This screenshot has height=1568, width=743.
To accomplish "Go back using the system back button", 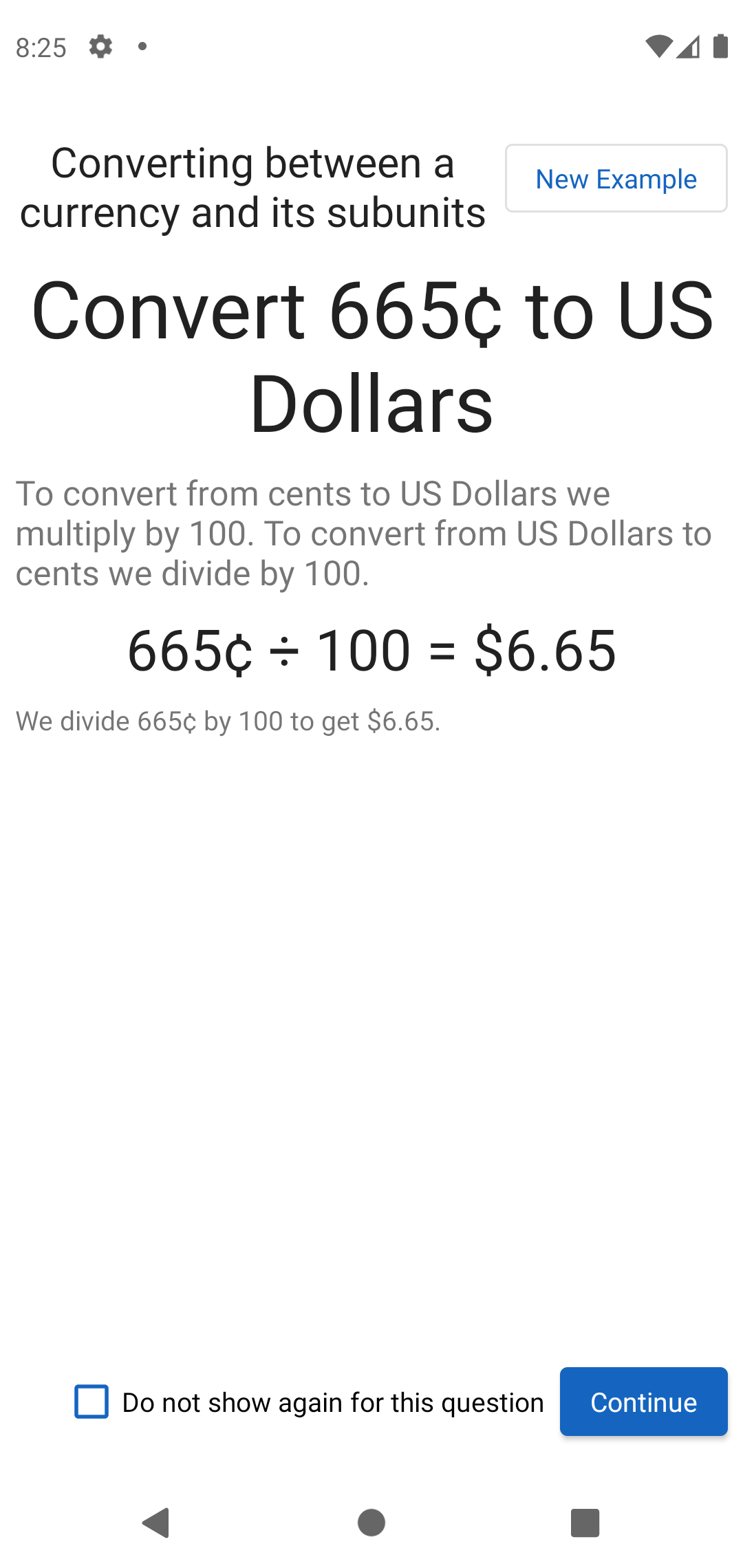I will pos(156,1523).
